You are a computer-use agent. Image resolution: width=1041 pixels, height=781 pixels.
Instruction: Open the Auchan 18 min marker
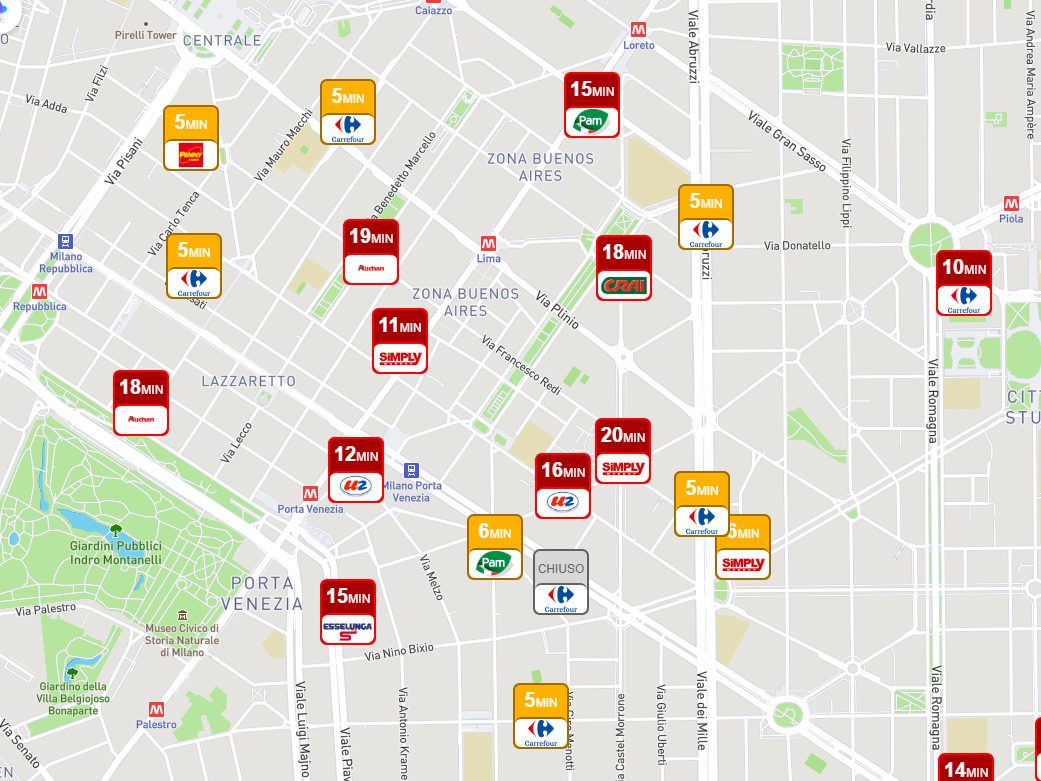[141, 403]
